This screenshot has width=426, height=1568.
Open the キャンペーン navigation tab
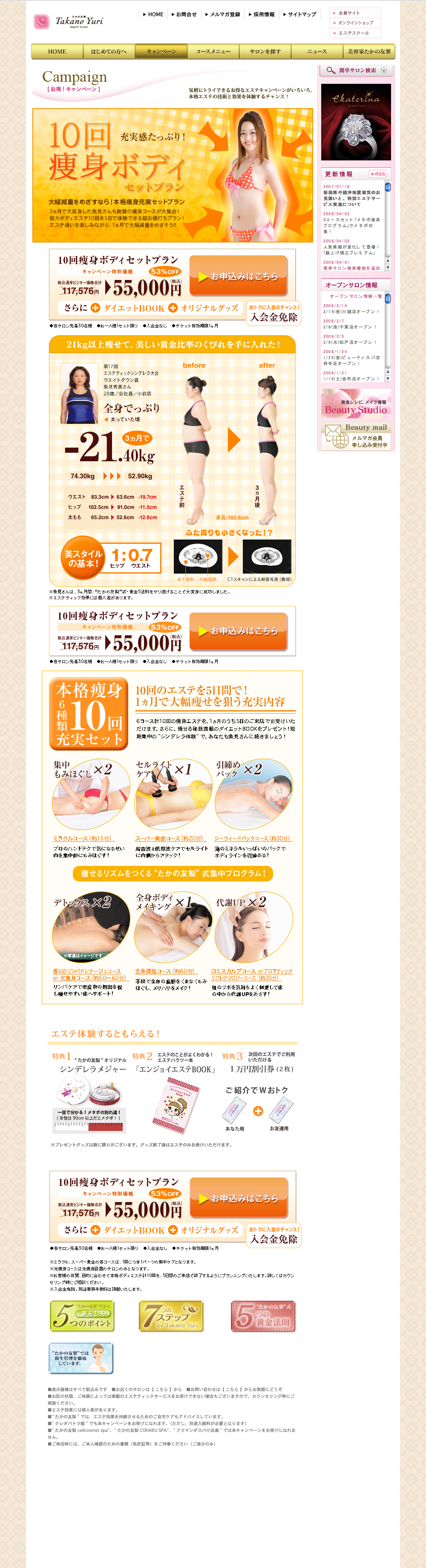(x=161, y=52)
